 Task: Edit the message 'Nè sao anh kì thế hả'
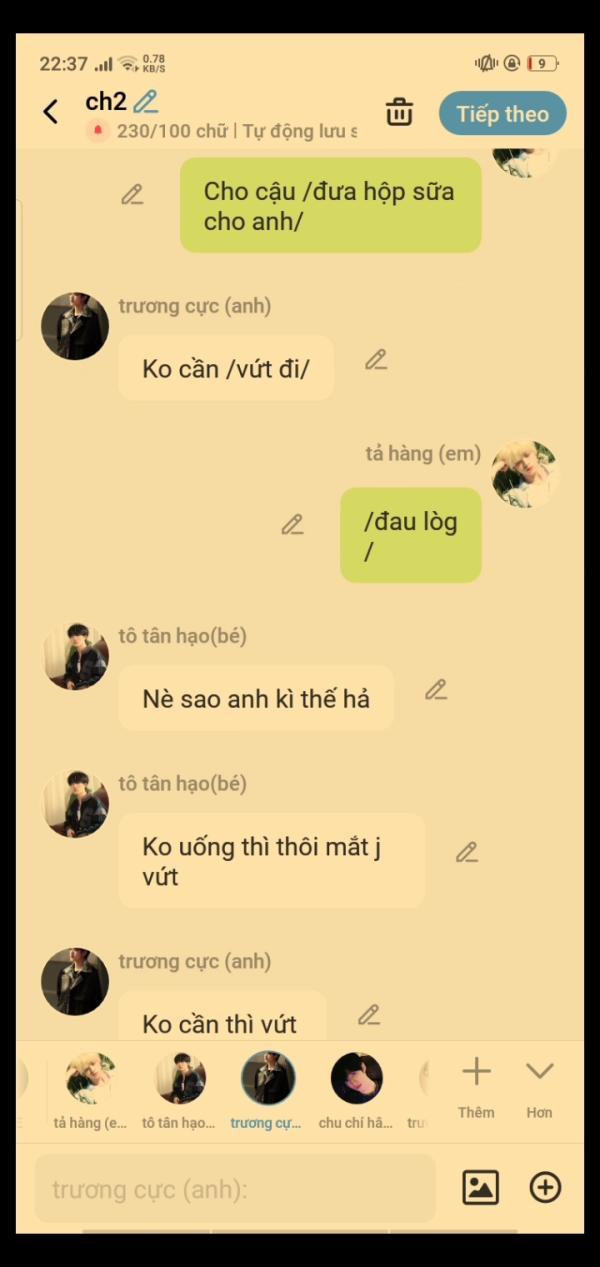click(x=436, y=689)
